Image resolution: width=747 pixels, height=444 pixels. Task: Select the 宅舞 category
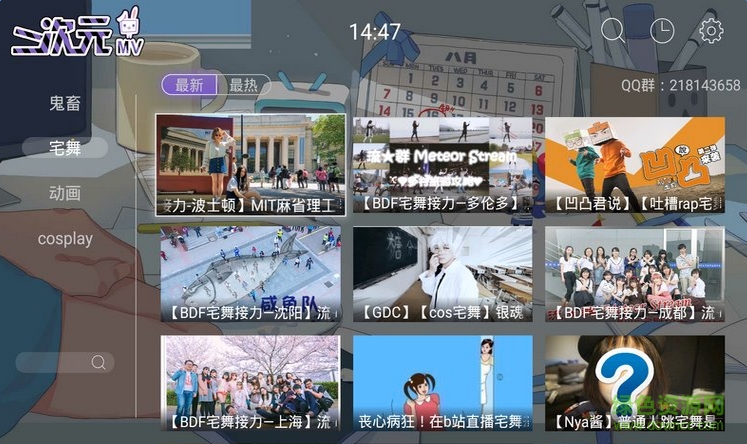point(65,148)
